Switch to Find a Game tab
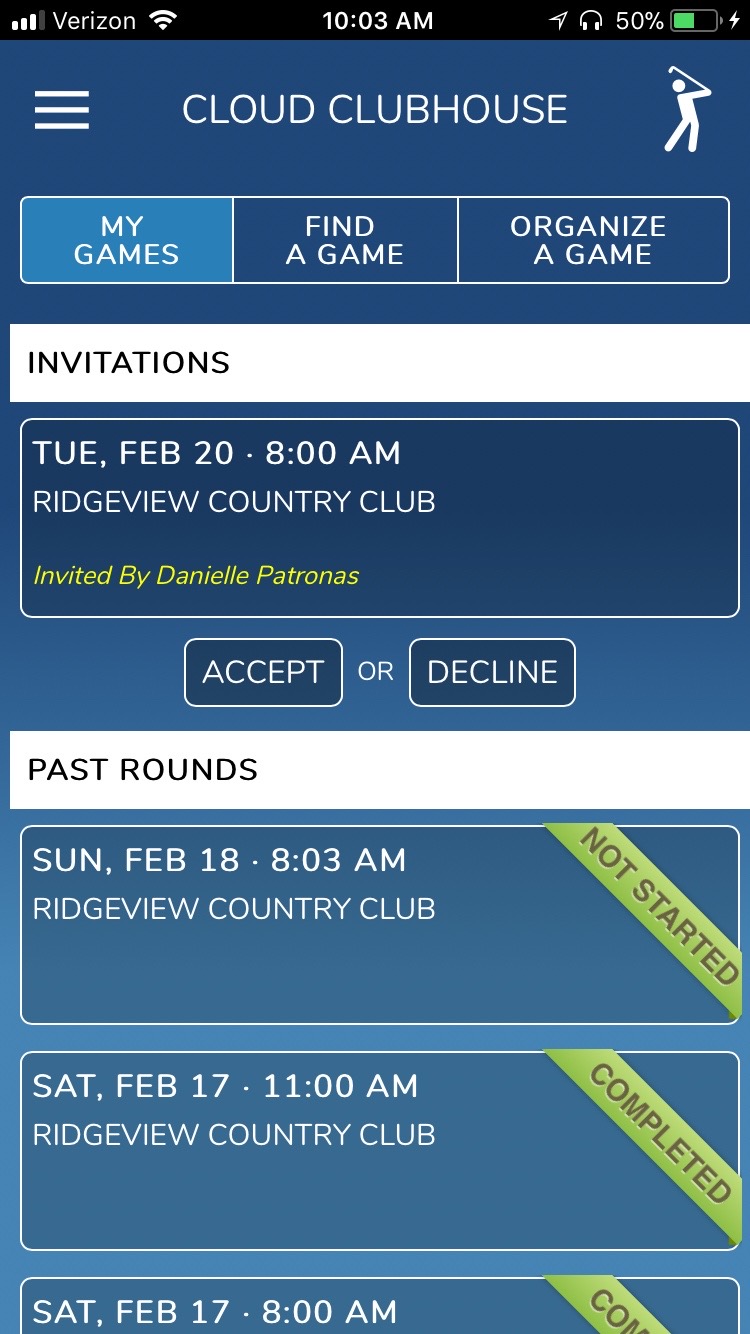 [345, 240]
